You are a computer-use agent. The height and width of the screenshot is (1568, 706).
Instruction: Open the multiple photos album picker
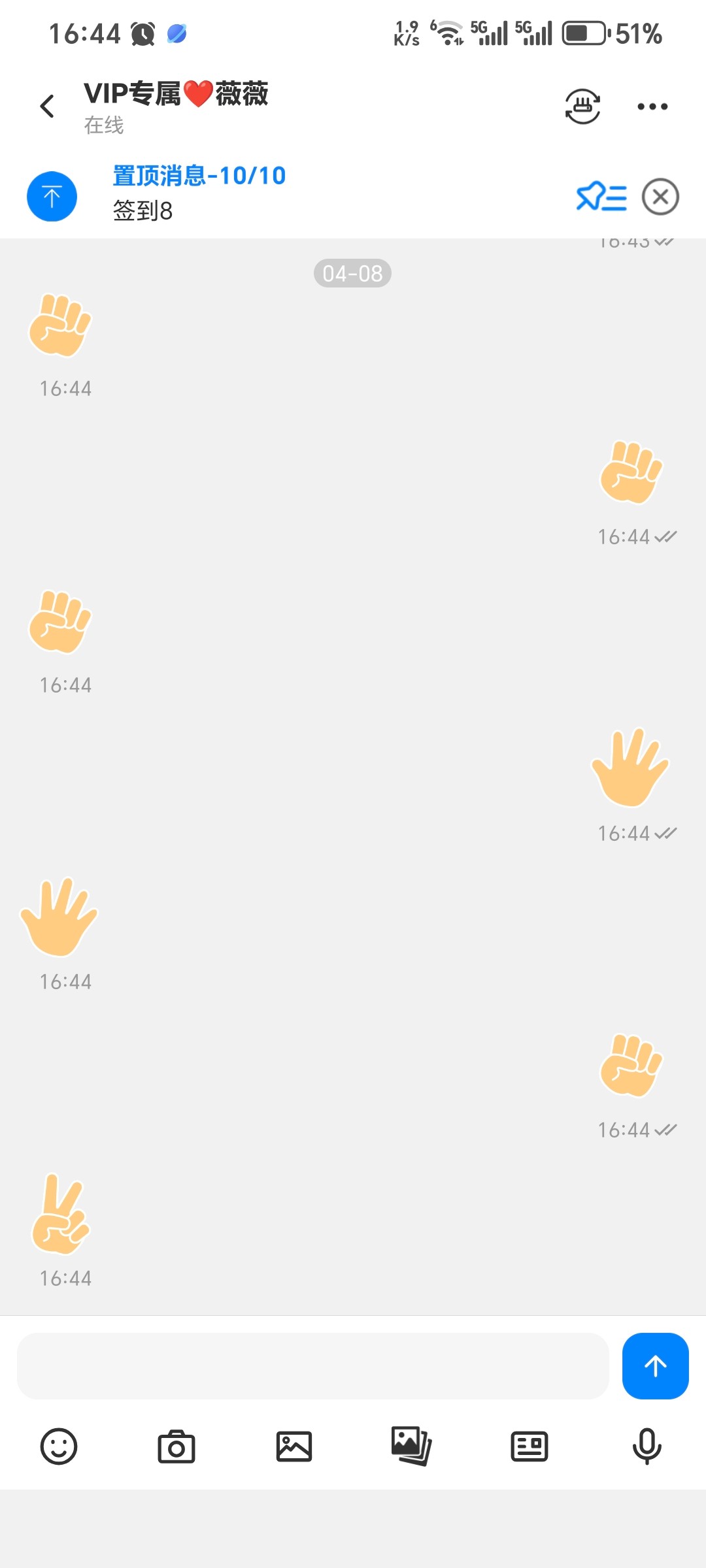coord(411,1446)
